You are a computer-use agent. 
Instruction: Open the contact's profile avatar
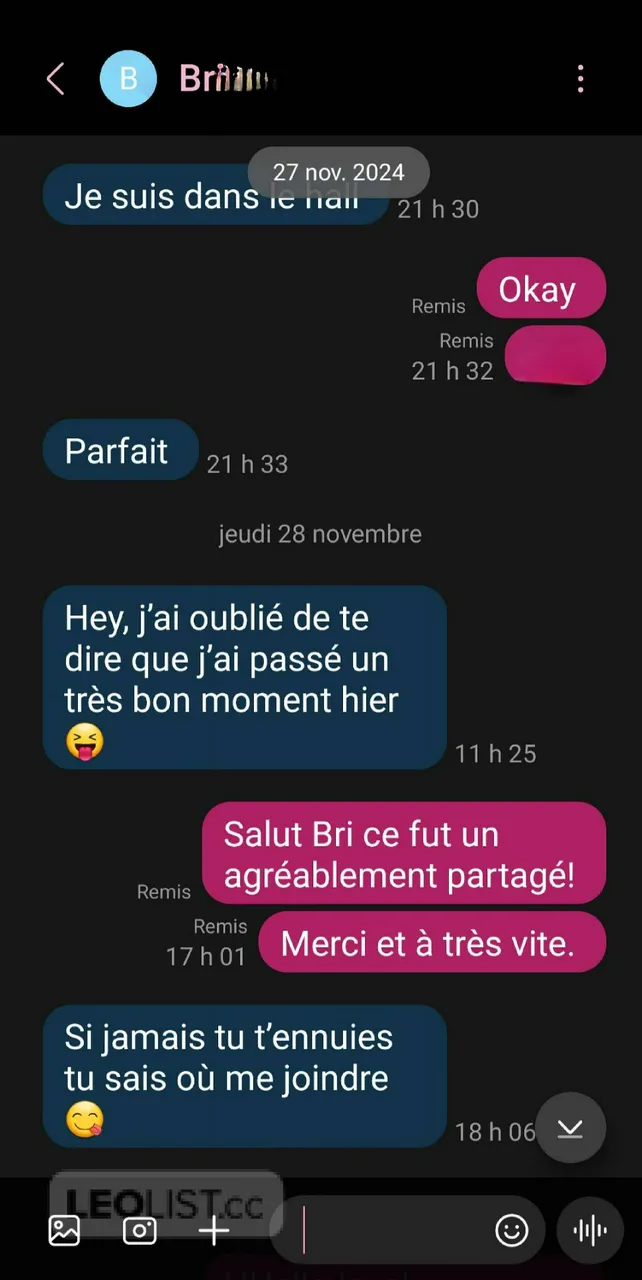tap(129, 79)
